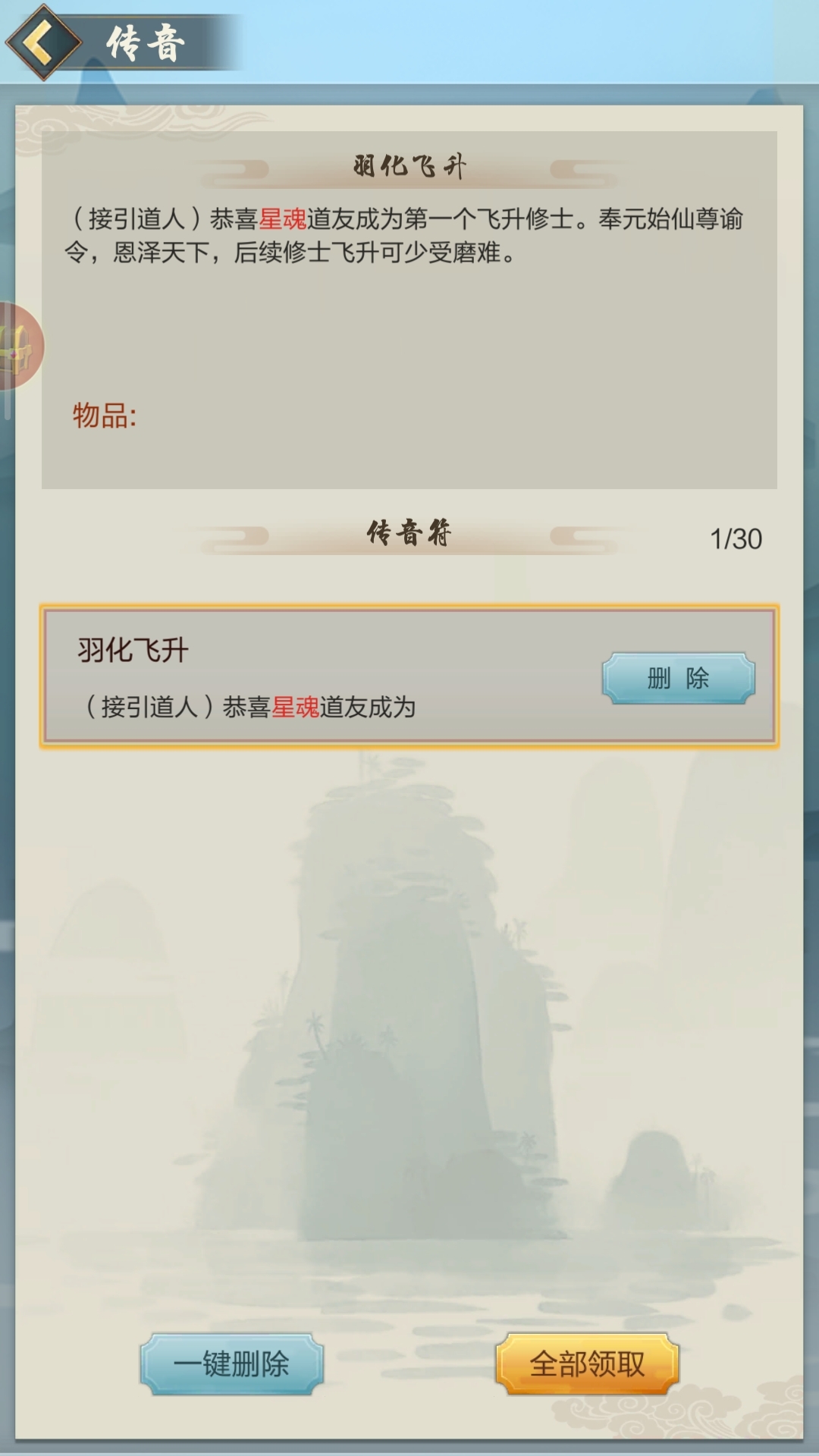Open the treasure chest icon at left edge

[19, 347]
